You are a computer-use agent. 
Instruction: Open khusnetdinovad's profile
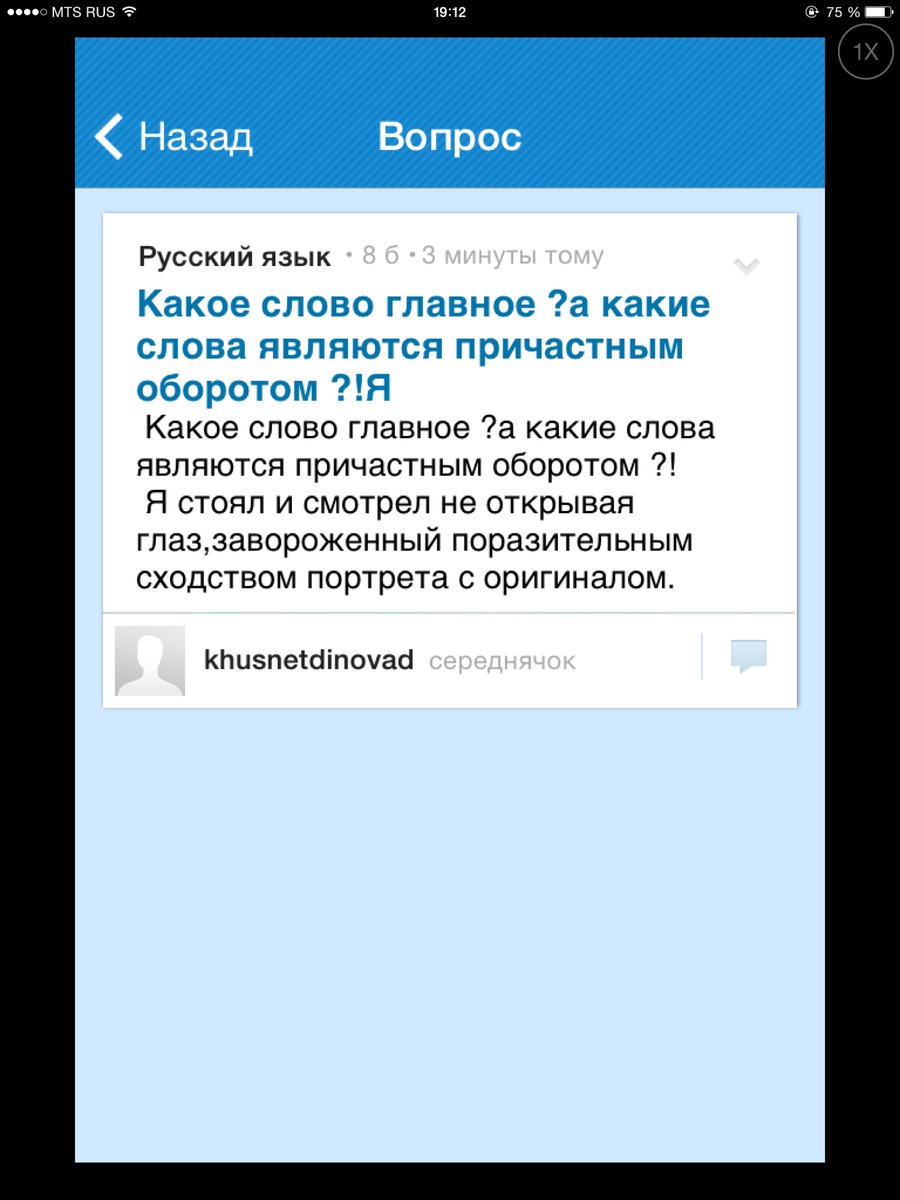pos(308,660)
